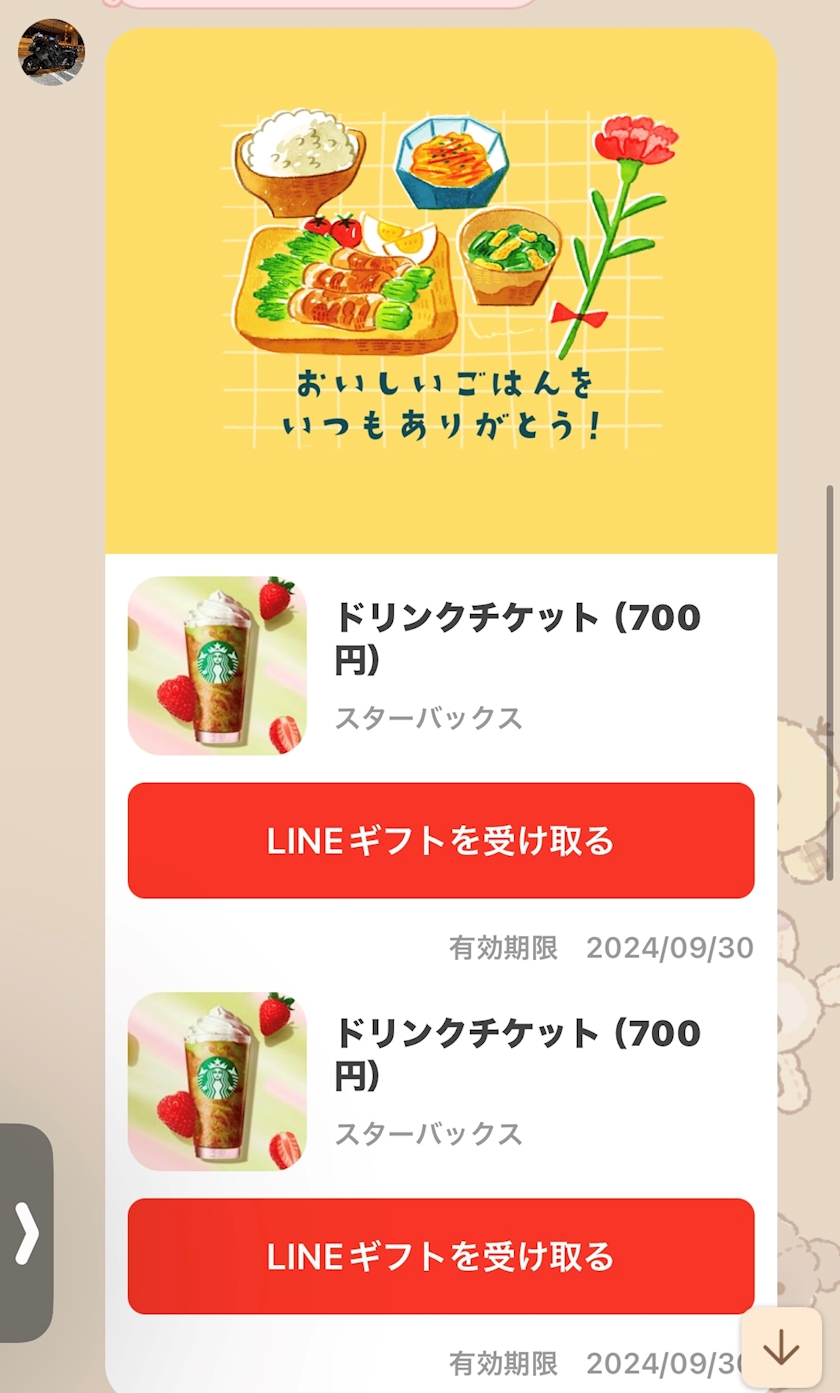Jump to the latest message with the down arrow
Image resolution: width=840 pixels, height=1393 pixels.
tap(780, 1349)
